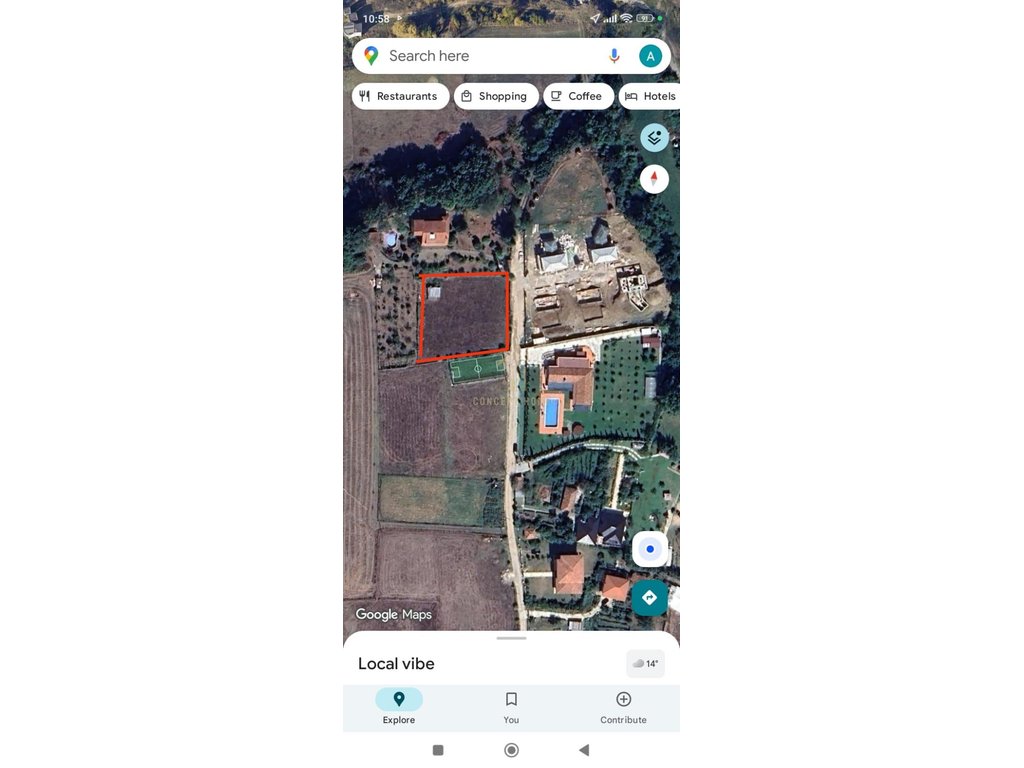Select the Shopping chip
Screen dimensions: 1024x768
[496, 96]
